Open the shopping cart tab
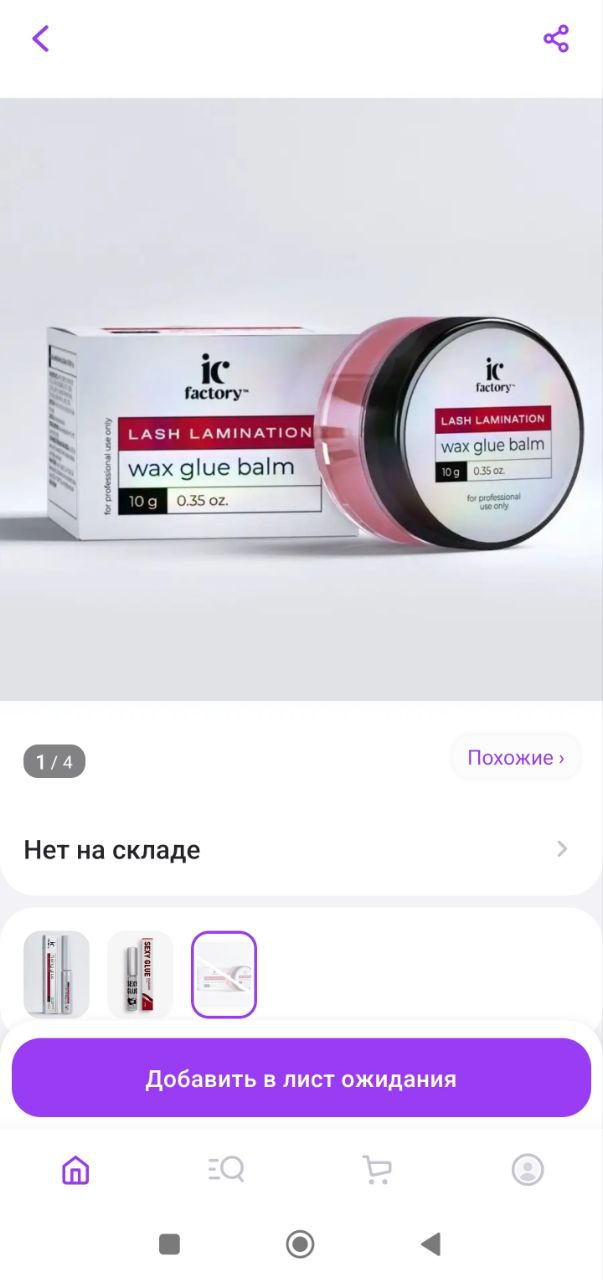603x1280 pixels. [x=377, y=1169]
